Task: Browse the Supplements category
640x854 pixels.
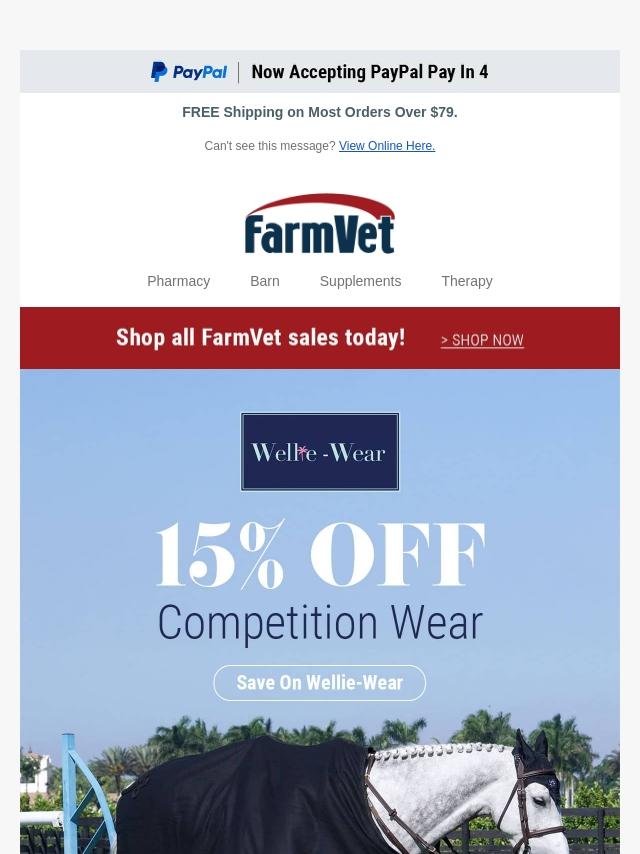Action: (x=360, y=281)
